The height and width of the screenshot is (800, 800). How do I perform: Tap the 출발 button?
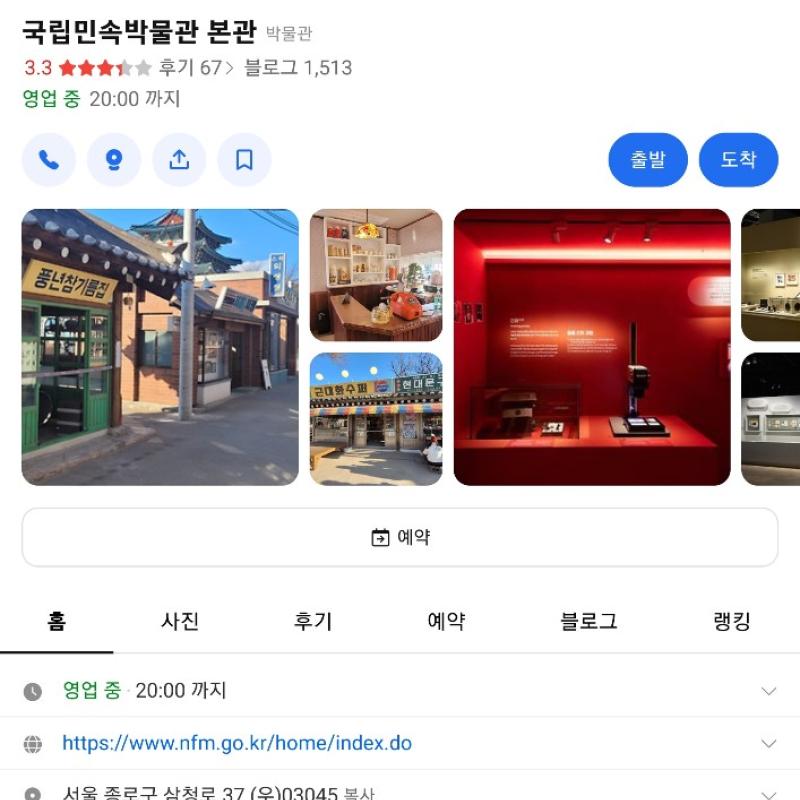click(x=648, y=160)
